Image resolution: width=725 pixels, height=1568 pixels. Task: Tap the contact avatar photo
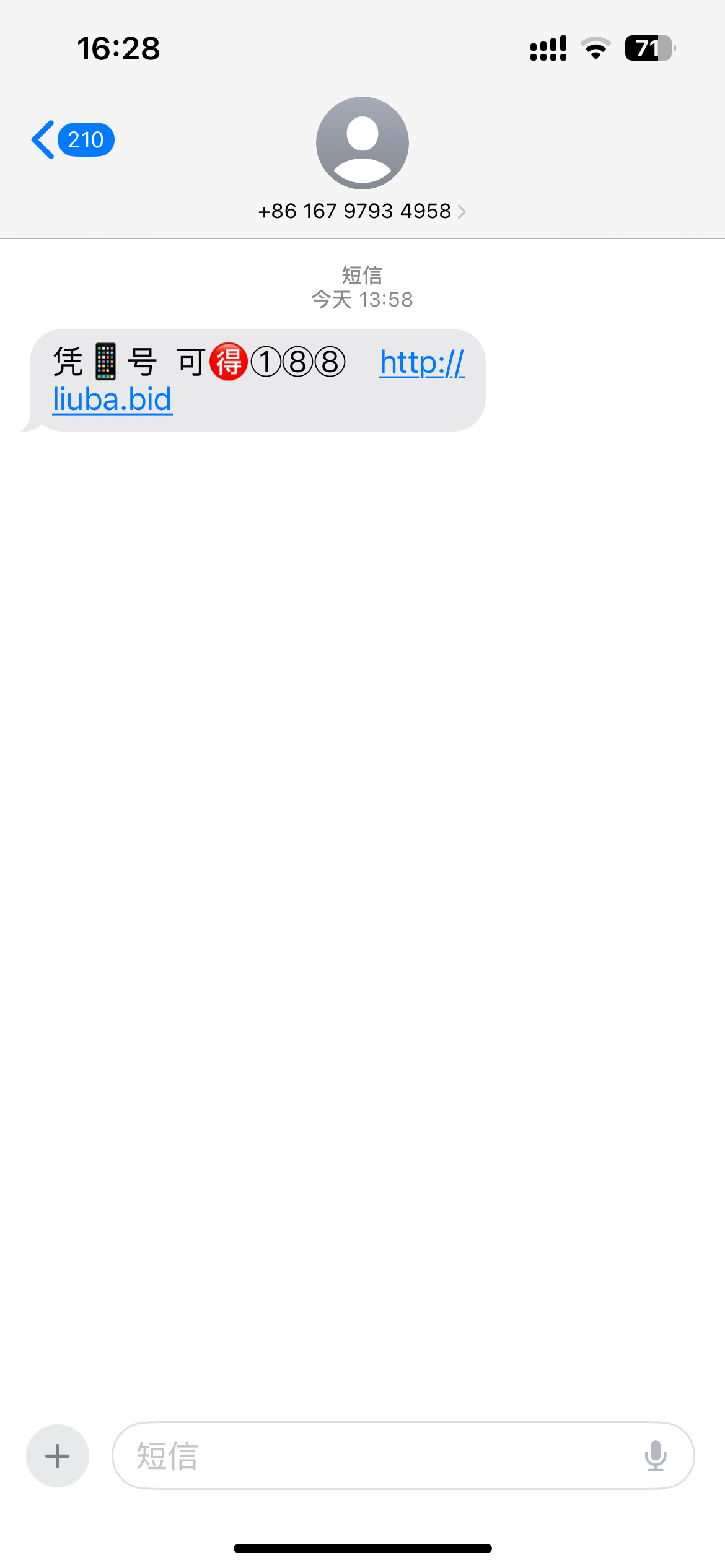(362, 142)
